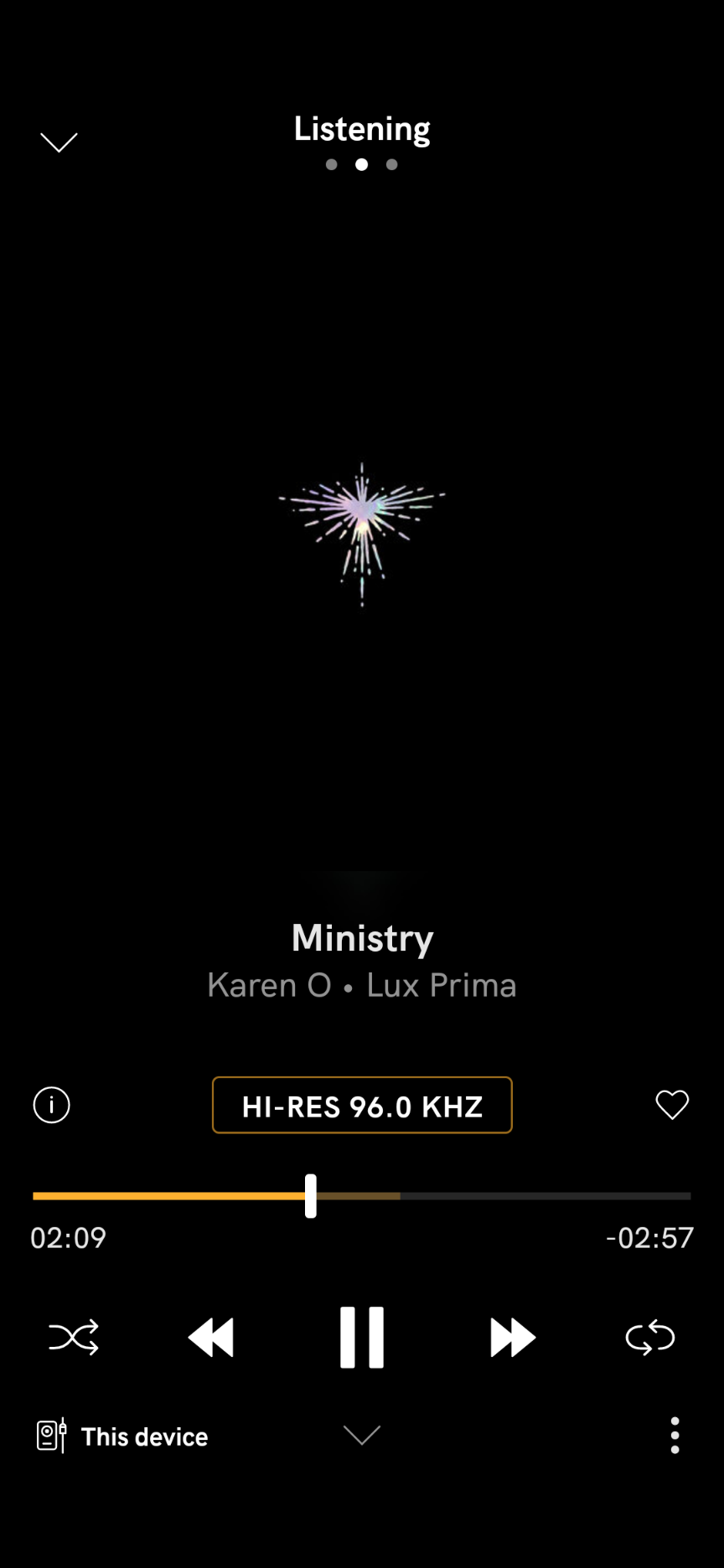The width and height of the screenshot is (724, 1568).
Task: Skip forward to the next track
Action: pos(512,1338)
